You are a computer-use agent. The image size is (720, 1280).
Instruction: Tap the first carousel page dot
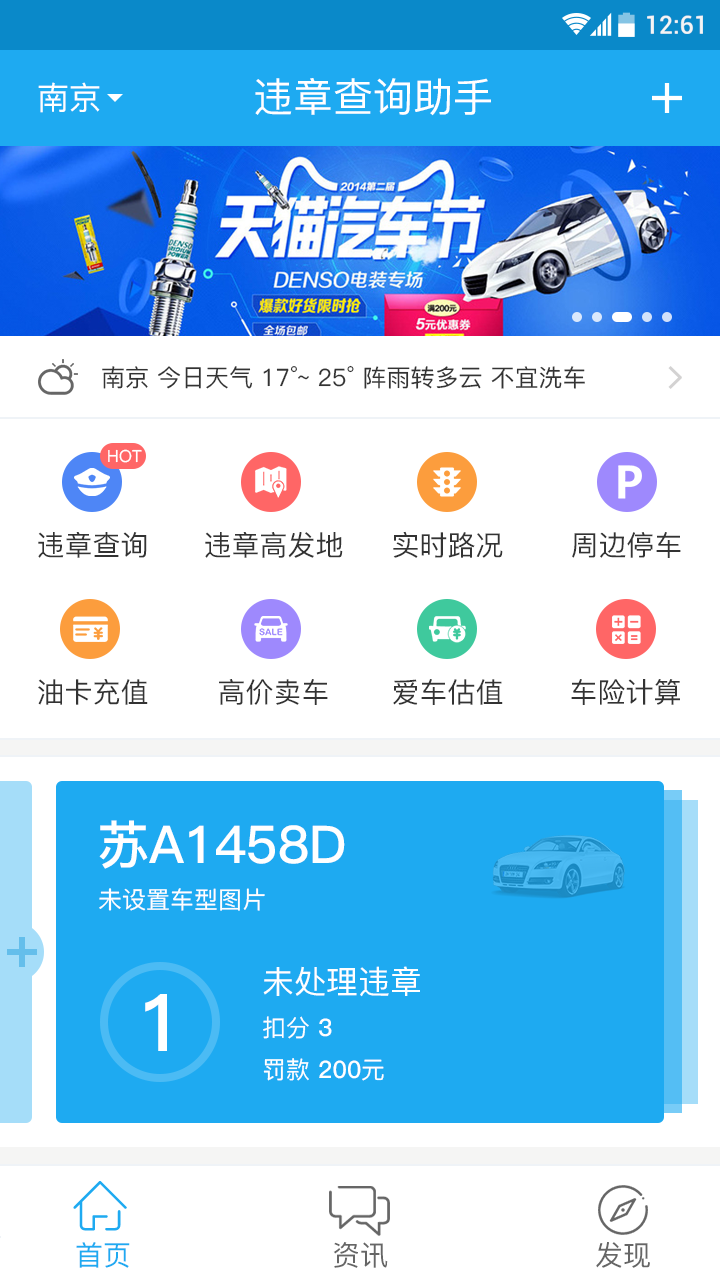click(x=578, y=317)
